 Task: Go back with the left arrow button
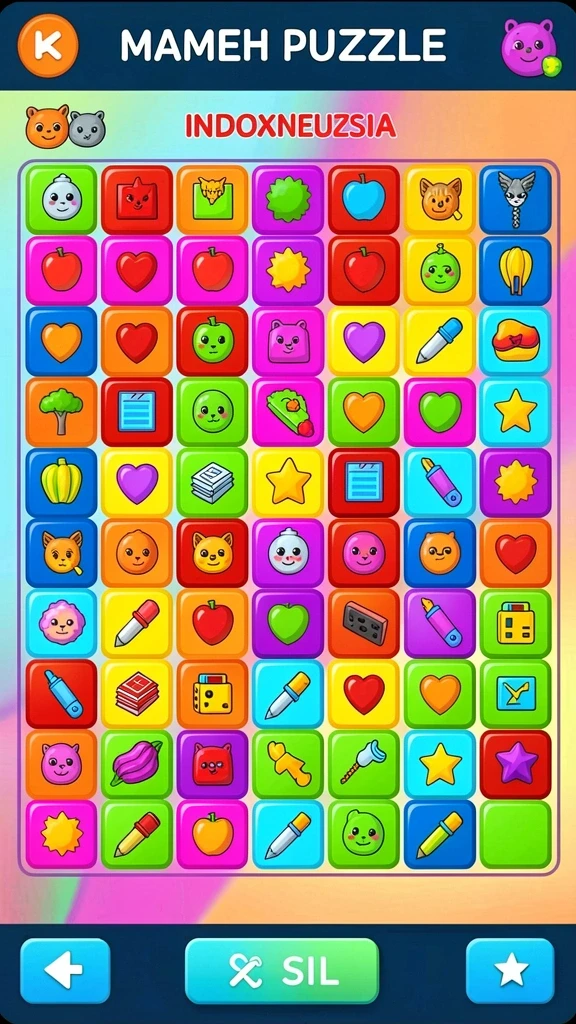(65, 970)
